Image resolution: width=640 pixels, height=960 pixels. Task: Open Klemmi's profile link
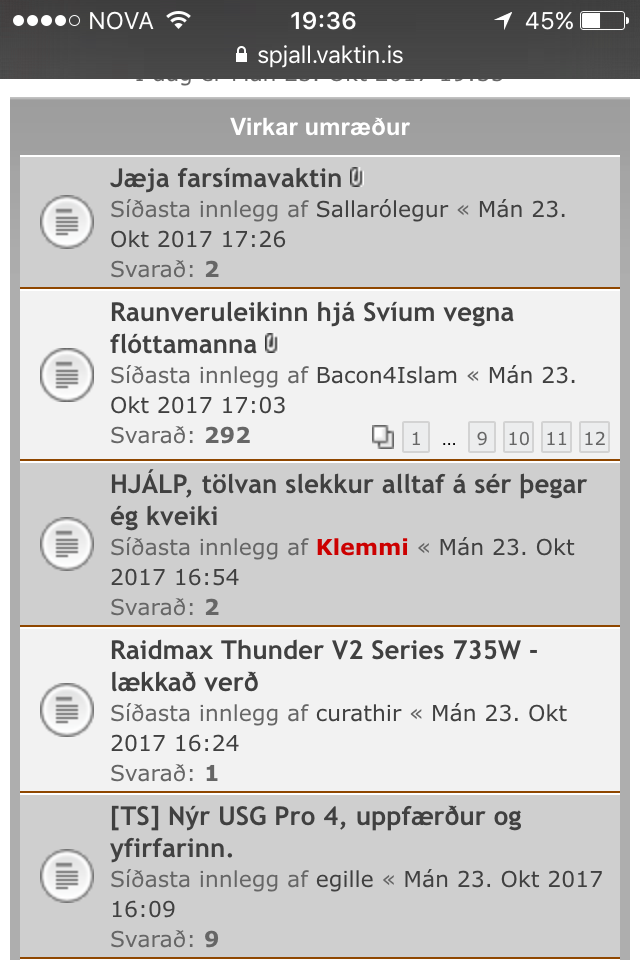tap(362, 547)
